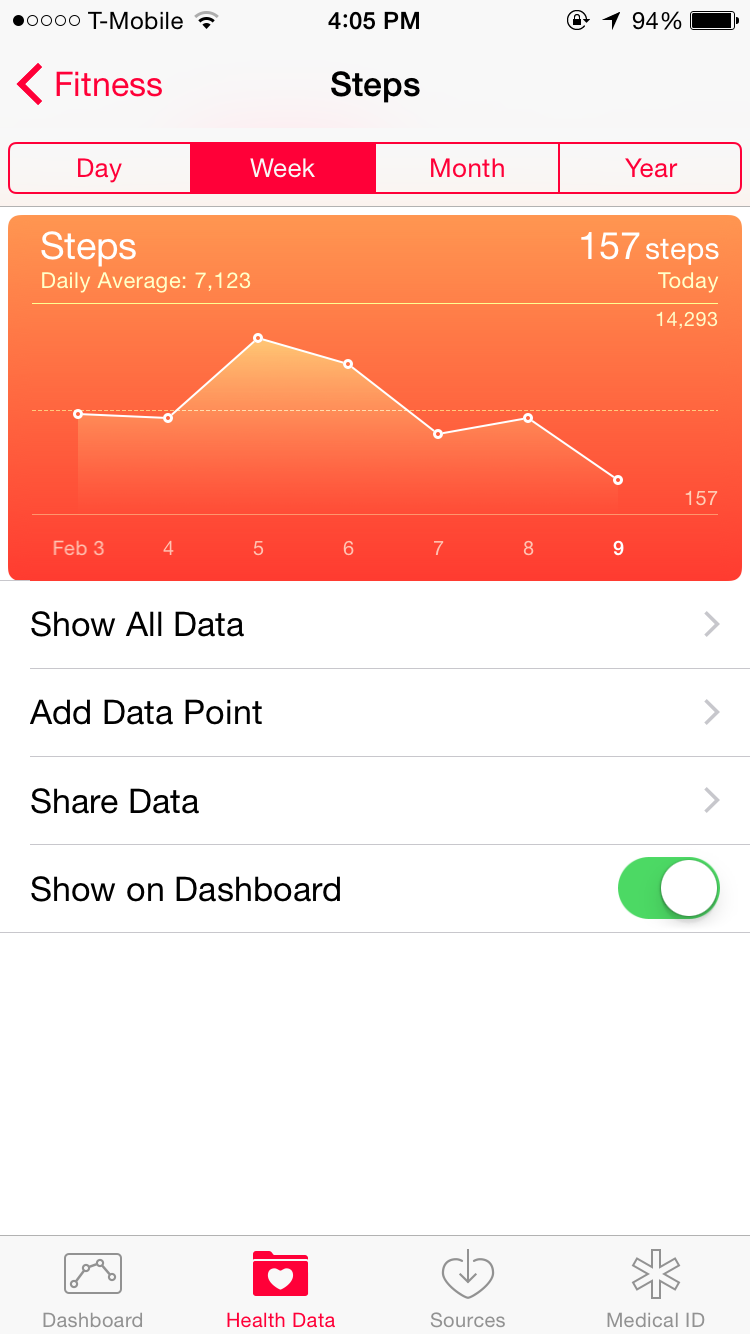Switch to the Sources tab
Screen dimensions: 750x1334
pos(468,1289)
